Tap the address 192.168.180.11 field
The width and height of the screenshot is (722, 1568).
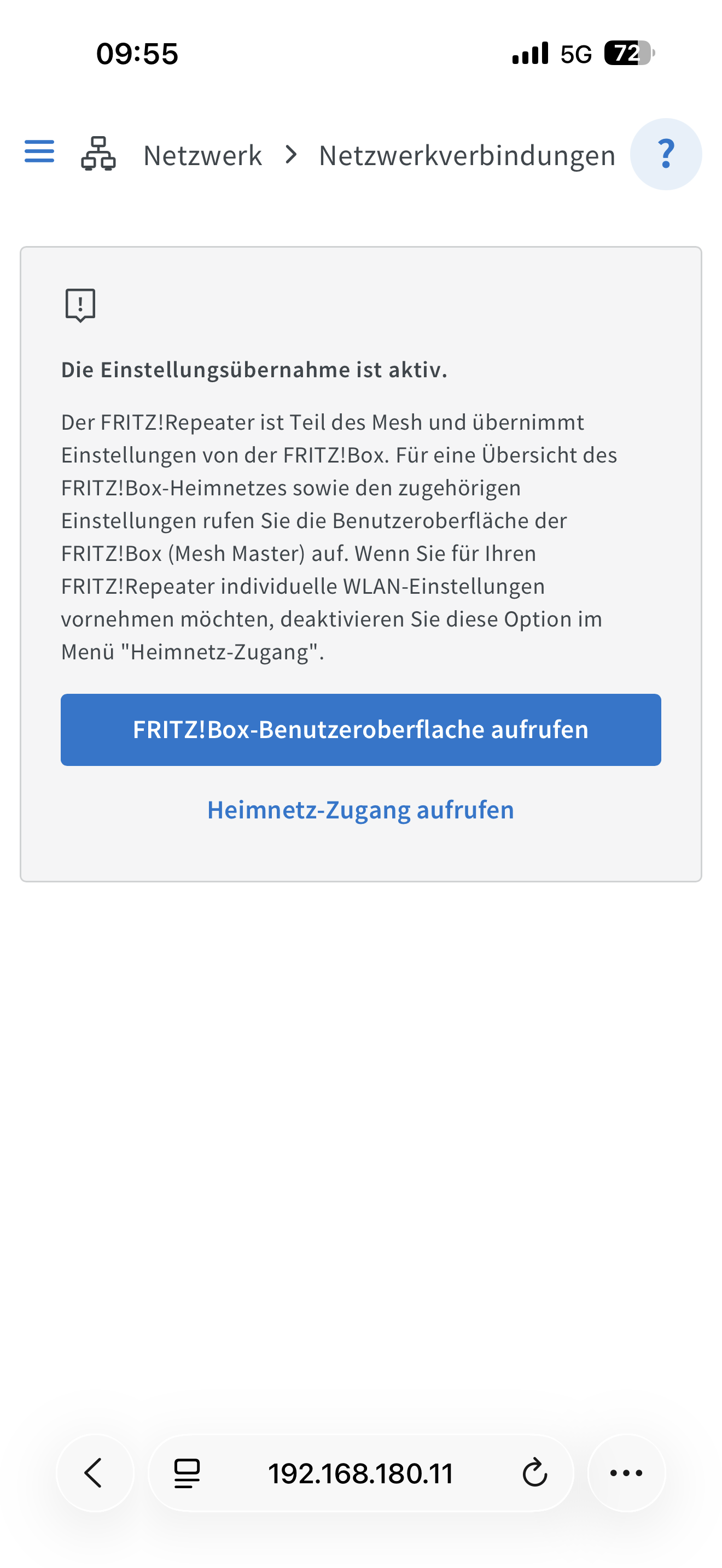point(360,1473)
